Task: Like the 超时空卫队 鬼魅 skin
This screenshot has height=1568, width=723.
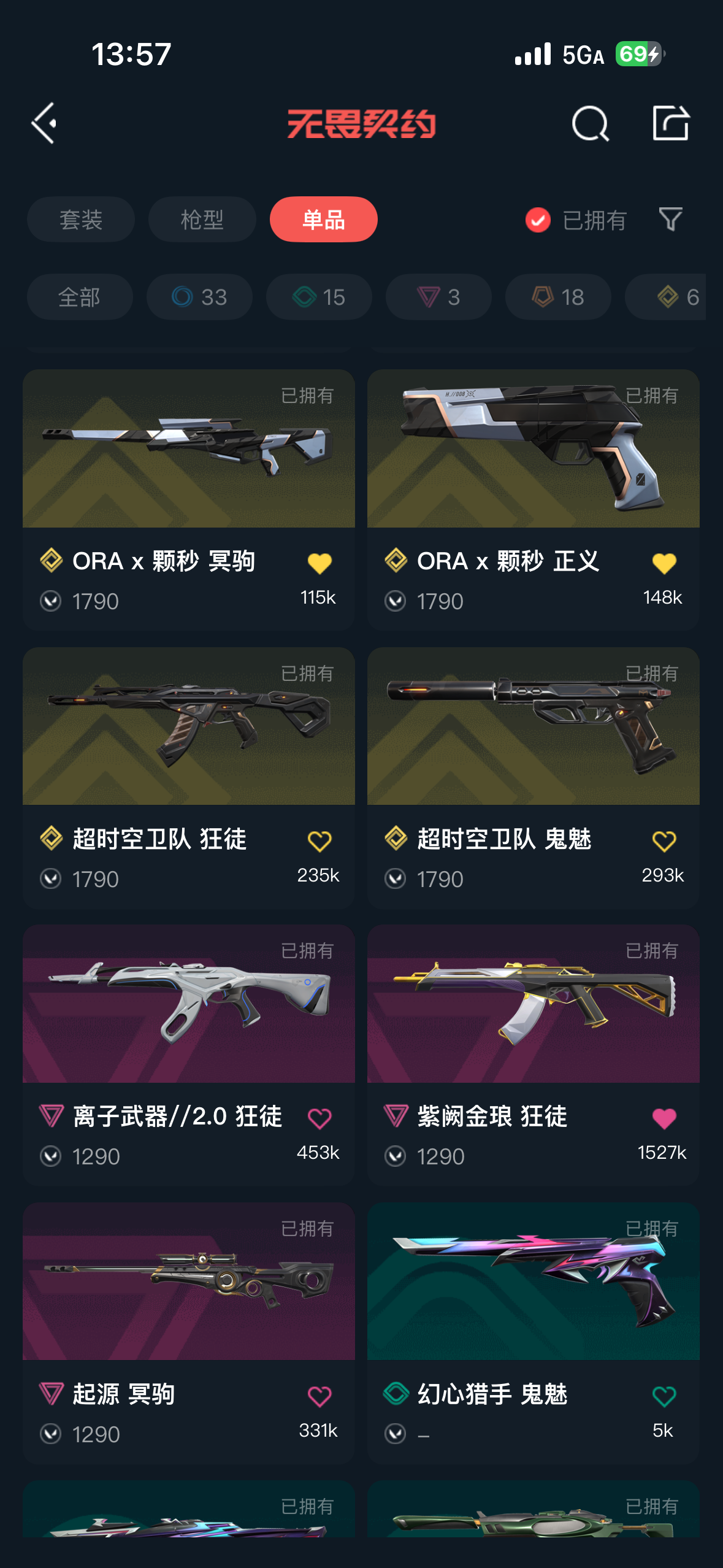Action: point(664,841)
